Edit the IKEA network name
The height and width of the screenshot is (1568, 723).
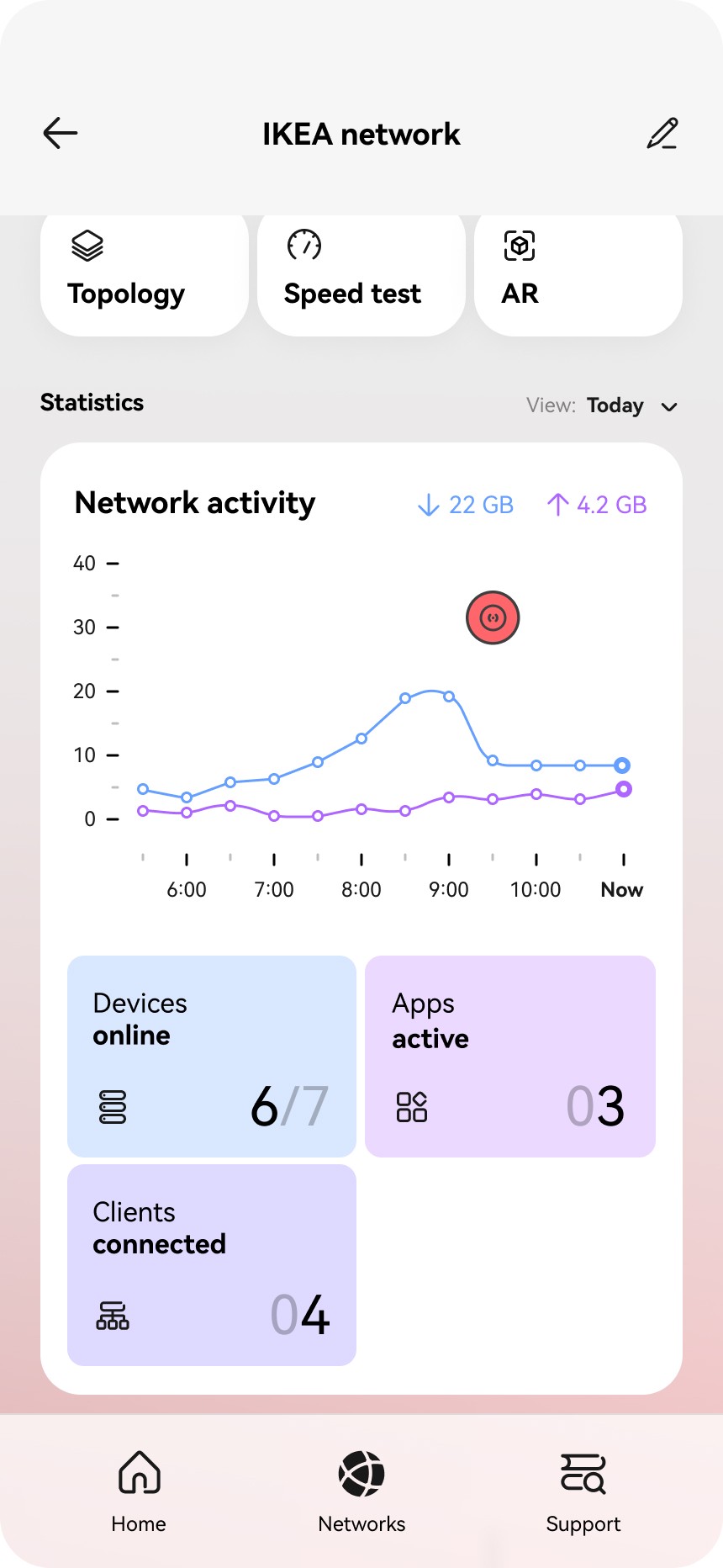click(662, 133)
